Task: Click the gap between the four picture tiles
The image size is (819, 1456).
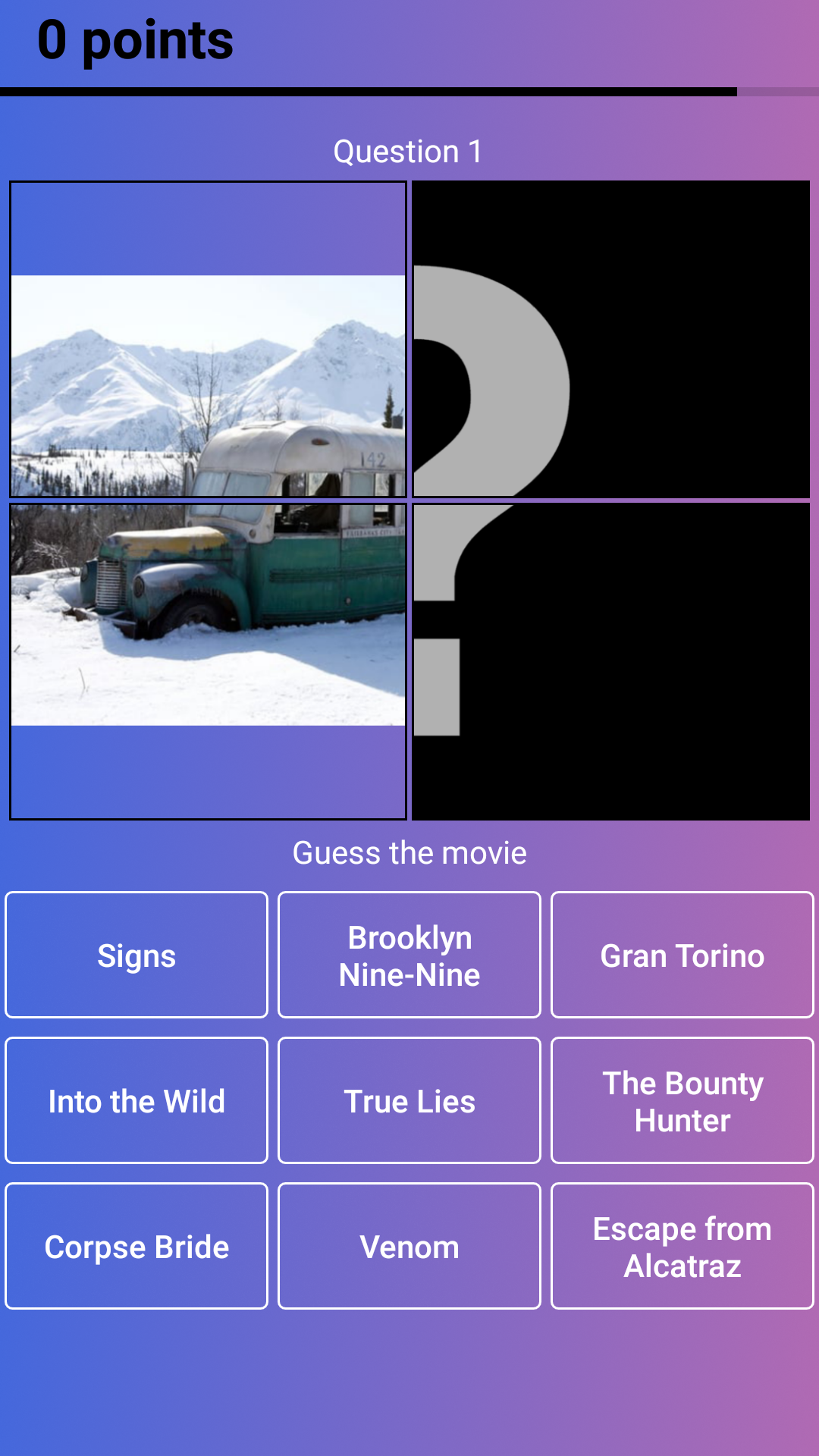Action: point(409,499)
